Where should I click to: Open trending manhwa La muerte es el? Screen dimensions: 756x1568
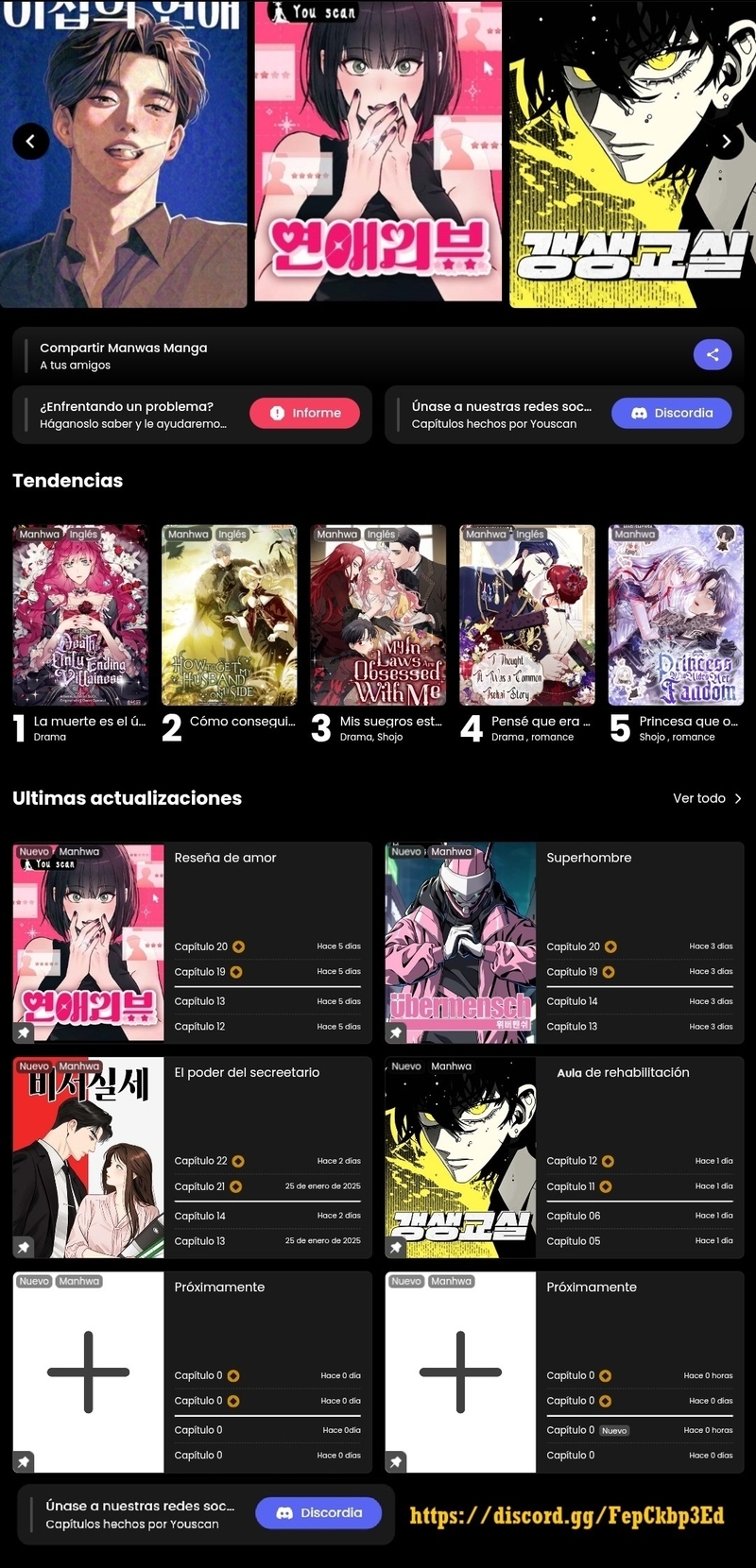[x=80, y=615]
